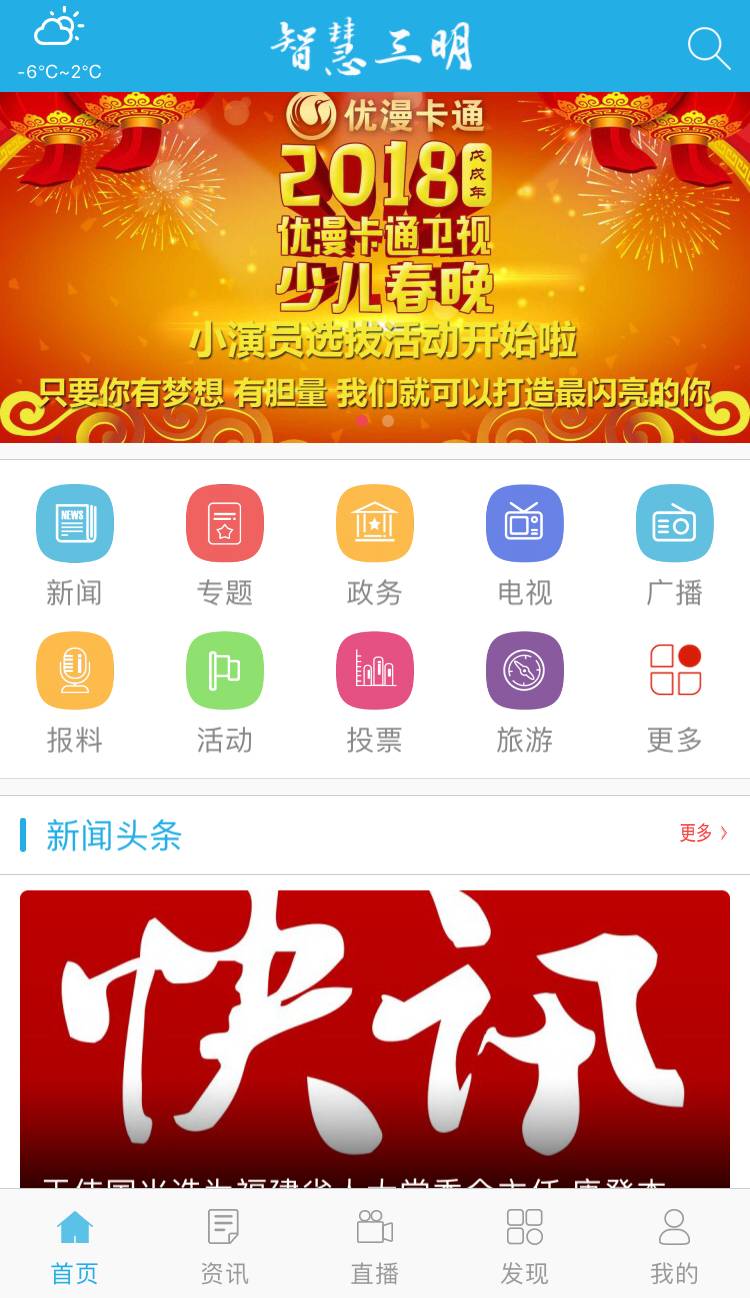Switch to the 资讯 tab
Screen dimensions: 750x1298
point(224,1246)
